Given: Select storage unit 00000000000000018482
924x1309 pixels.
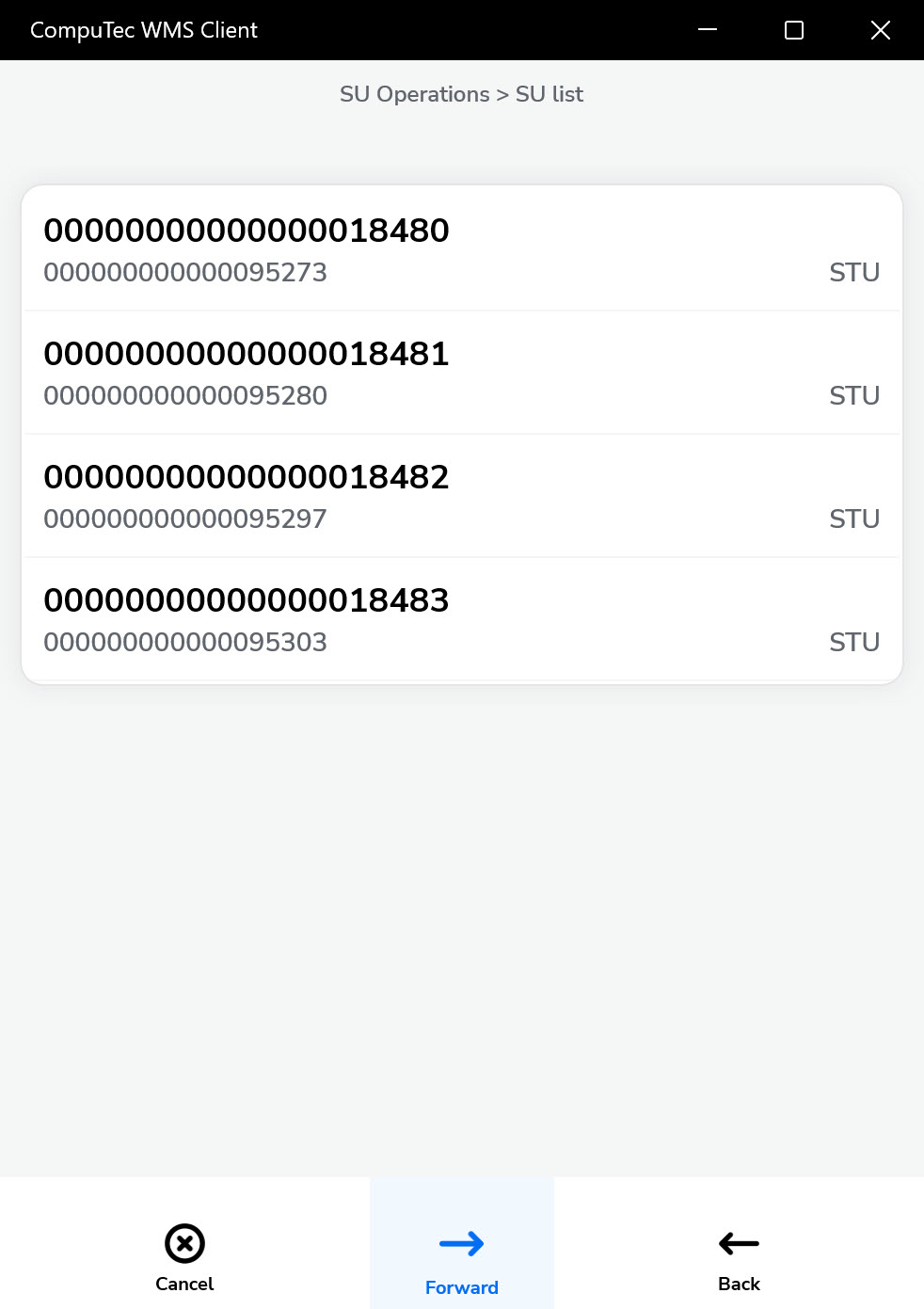Looking at the screenshot, I should (x=247, y=477).
